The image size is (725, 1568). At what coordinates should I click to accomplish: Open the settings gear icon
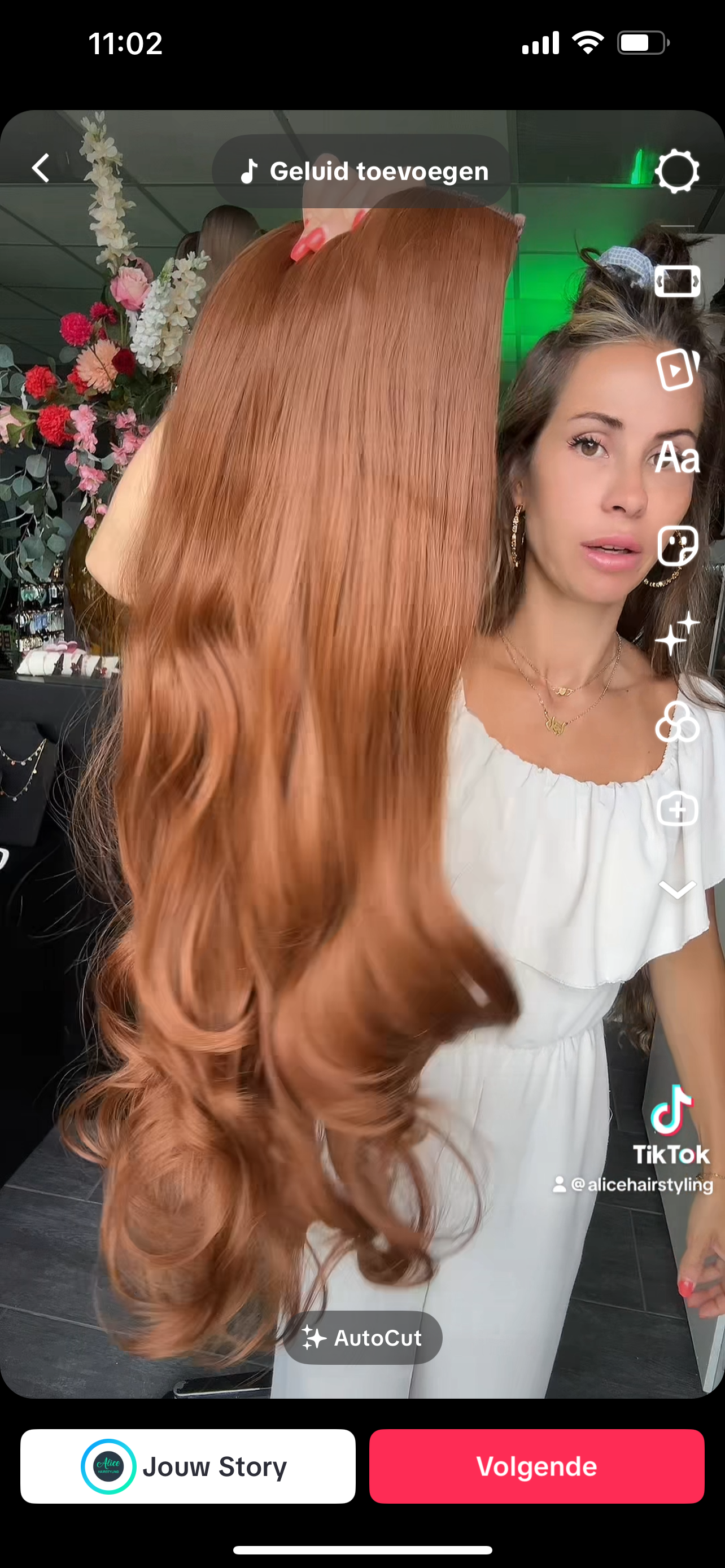coord(677,172)
